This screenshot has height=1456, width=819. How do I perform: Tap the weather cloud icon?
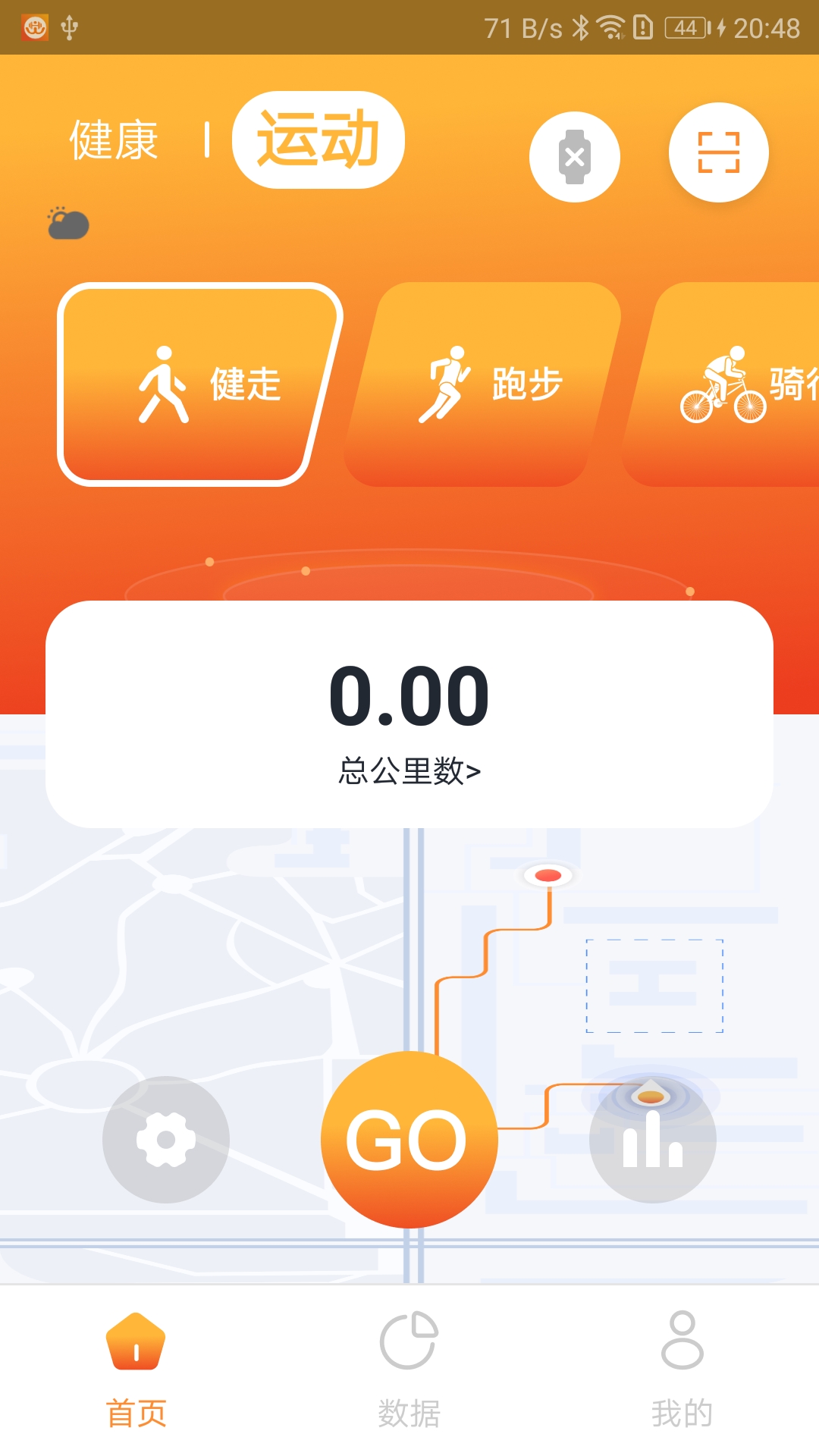(x=67, y=224)
